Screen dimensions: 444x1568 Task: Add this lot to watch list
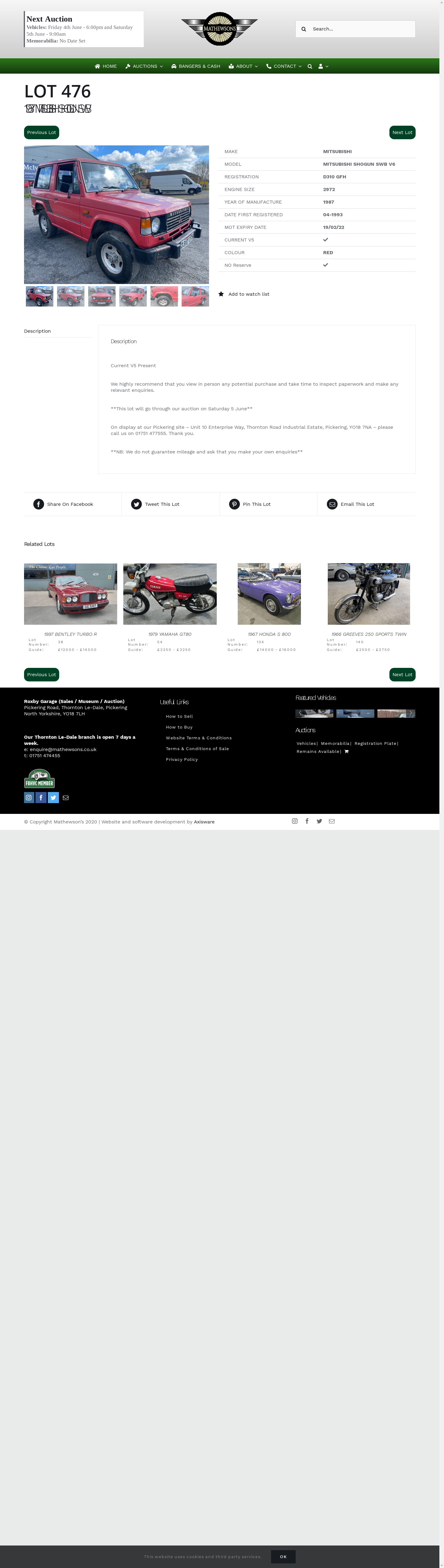click(x=248, y=294)
